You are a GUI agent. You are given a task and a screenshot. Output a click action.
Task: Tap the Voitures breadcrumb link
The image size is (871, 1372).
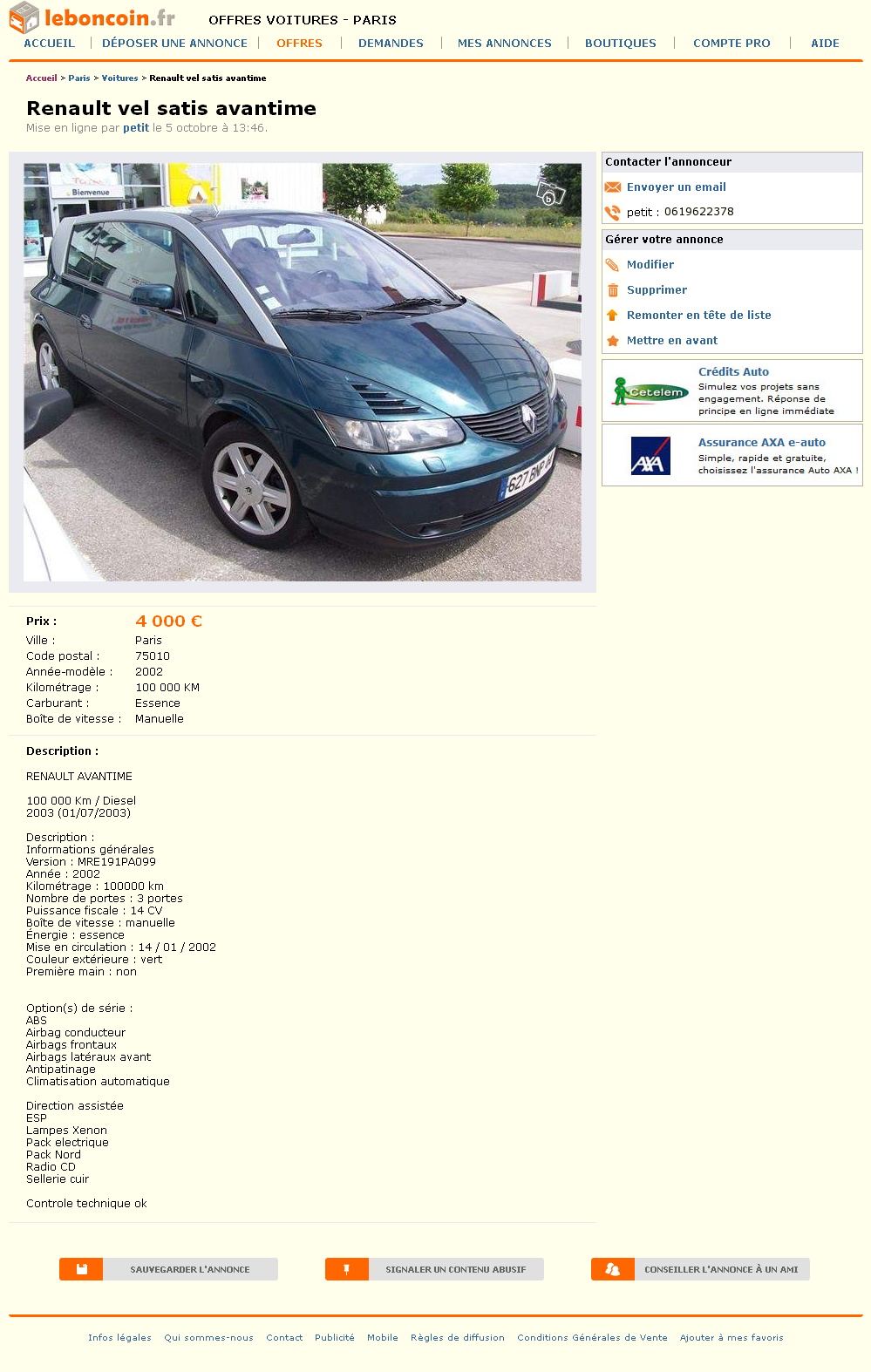(119, 78)
